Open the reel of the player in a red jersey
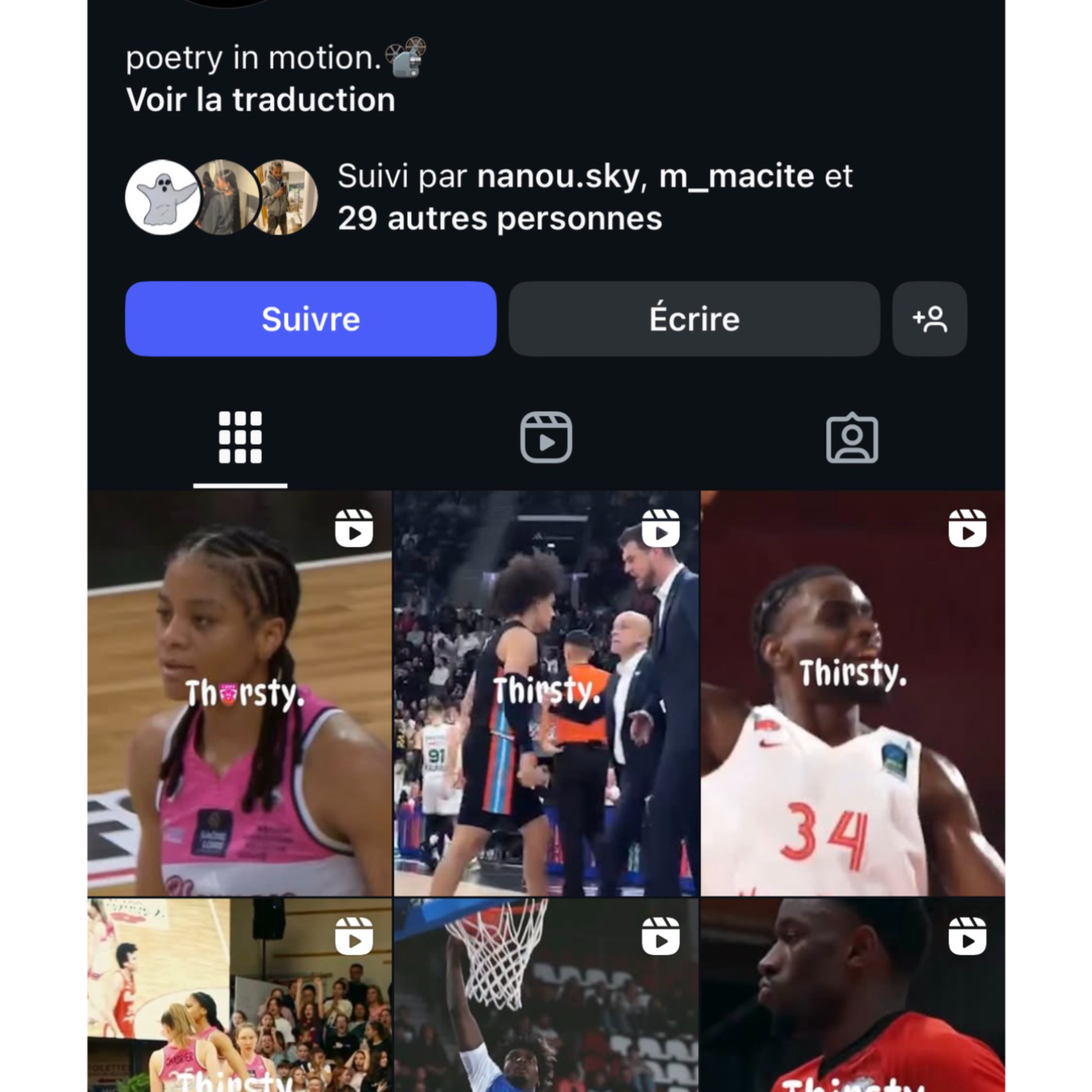 click(853, 994)
